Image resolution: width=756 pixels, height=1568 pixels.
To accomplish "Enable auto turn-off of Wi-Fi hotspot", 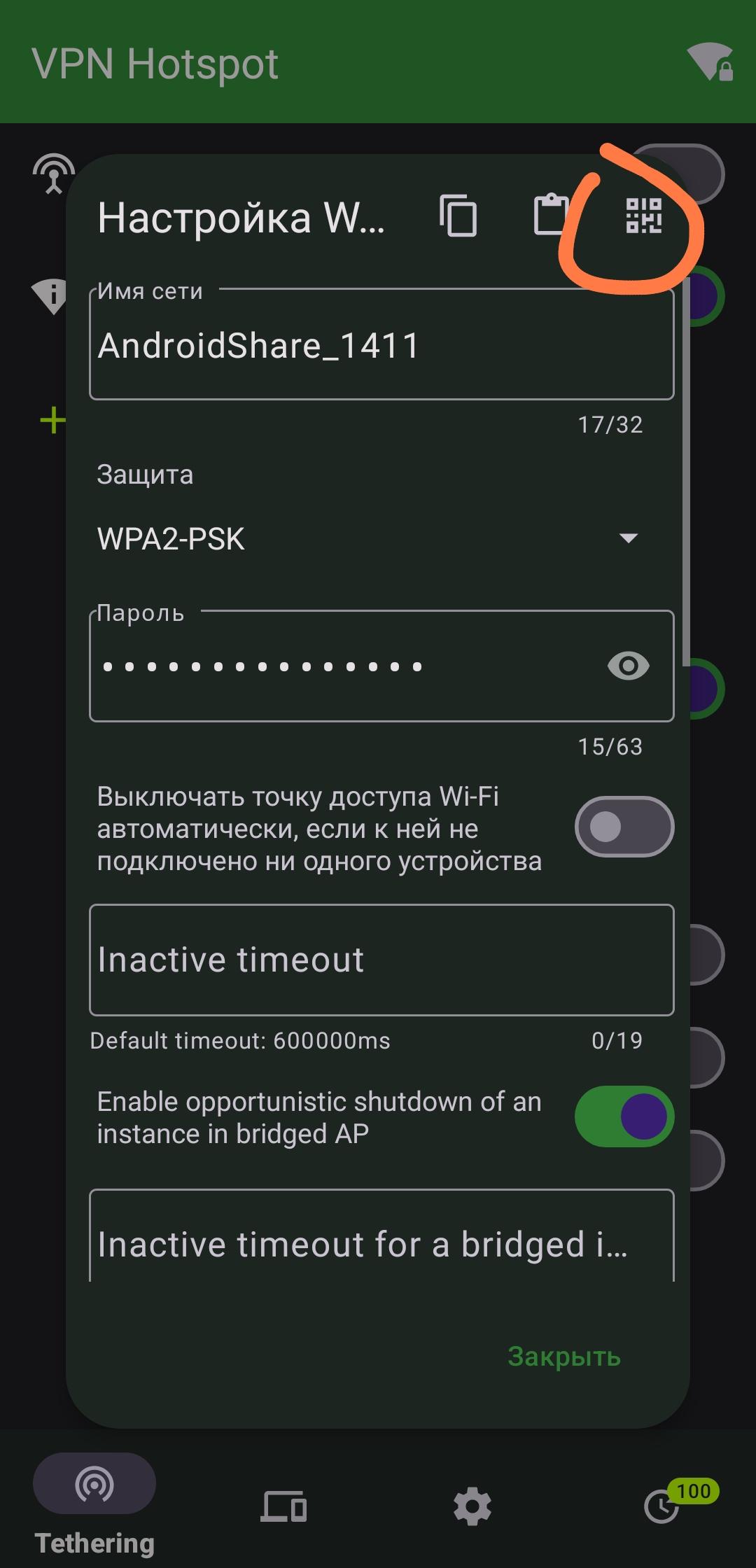I will coord(624,827).
